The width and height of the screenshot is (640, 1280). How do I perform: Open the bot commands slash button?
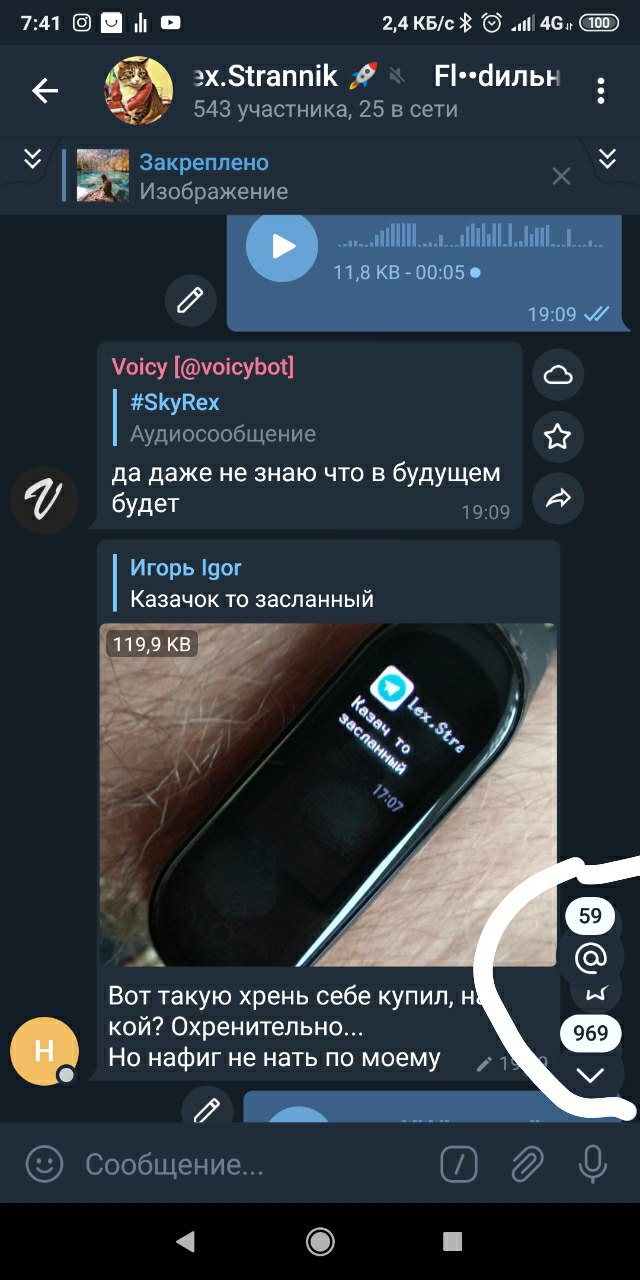[459, 1164]
